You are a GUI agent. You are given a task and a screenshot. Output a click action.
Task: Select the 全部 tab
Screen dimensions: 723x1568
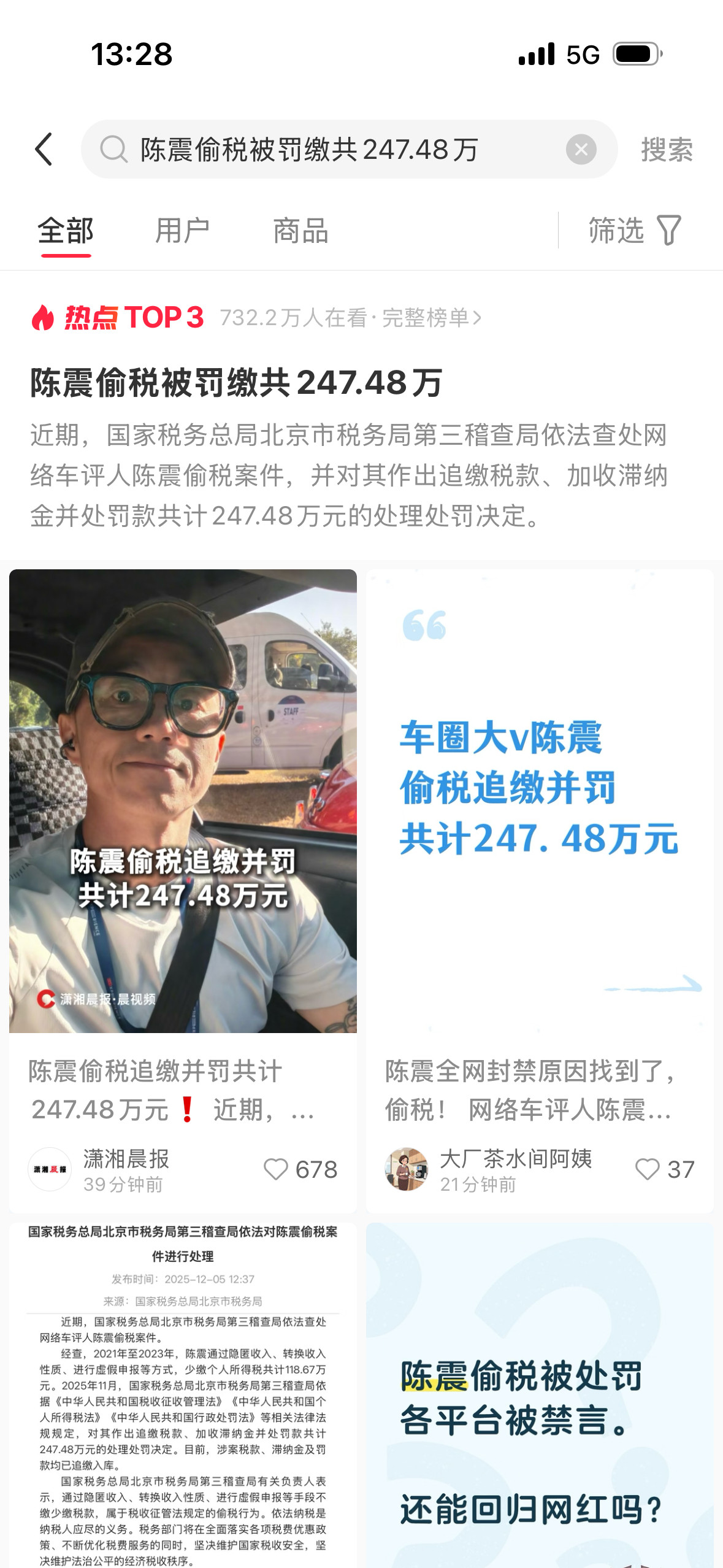point(65,230)
